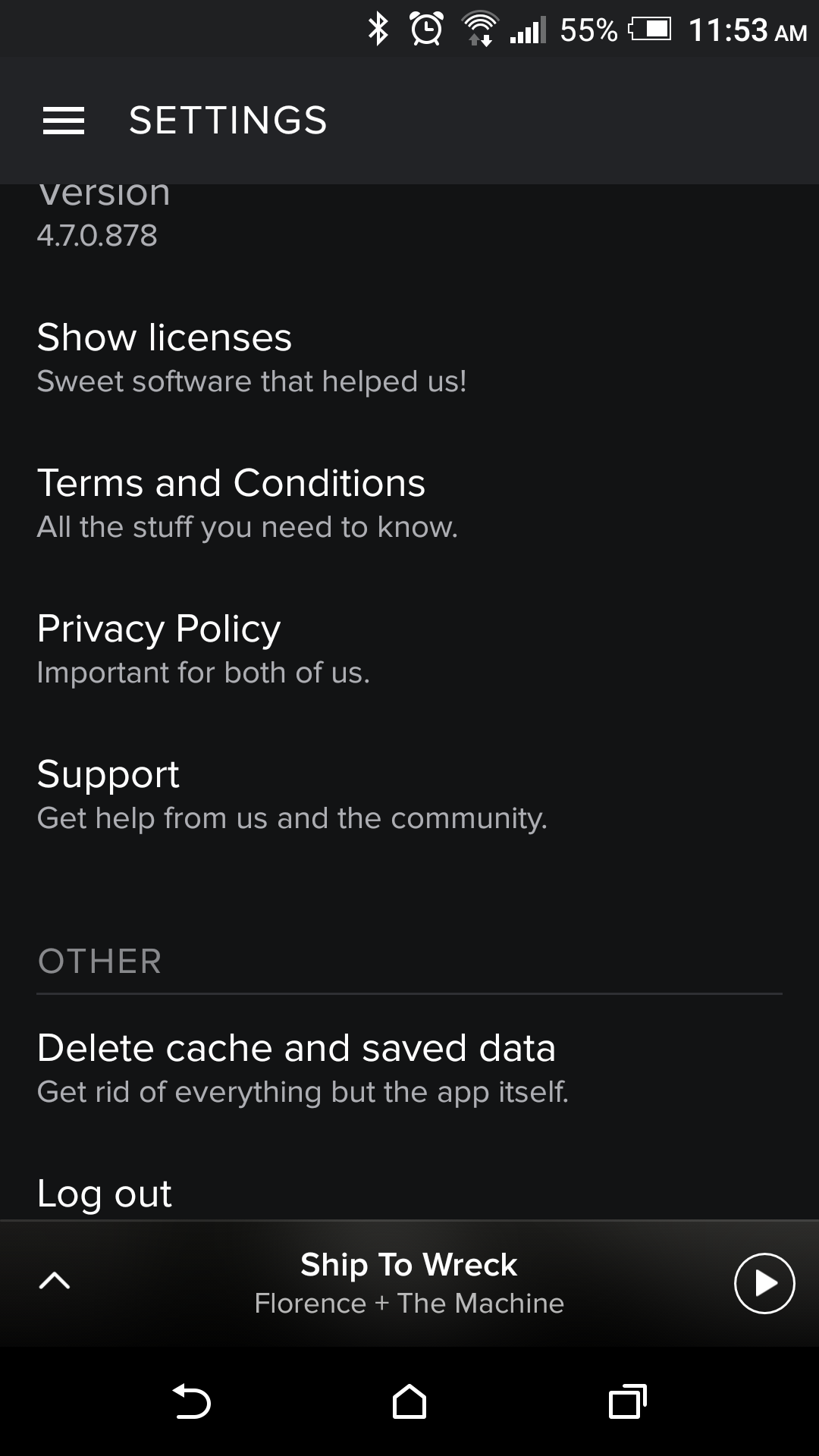
Task: Open Show licenses
Action: point(409,358)
